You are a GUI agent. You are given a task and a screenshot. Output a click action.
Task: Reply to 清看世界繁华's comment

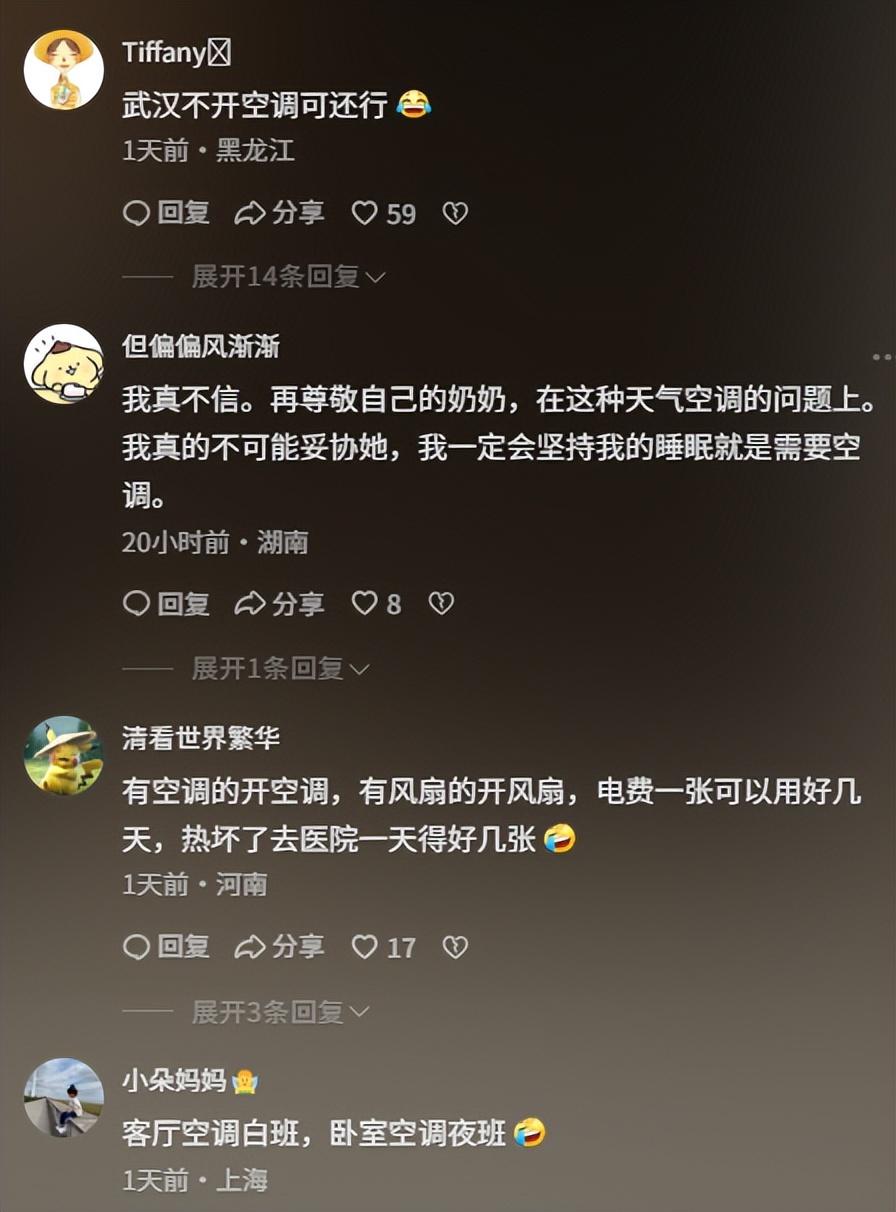[x=166, y=947]
